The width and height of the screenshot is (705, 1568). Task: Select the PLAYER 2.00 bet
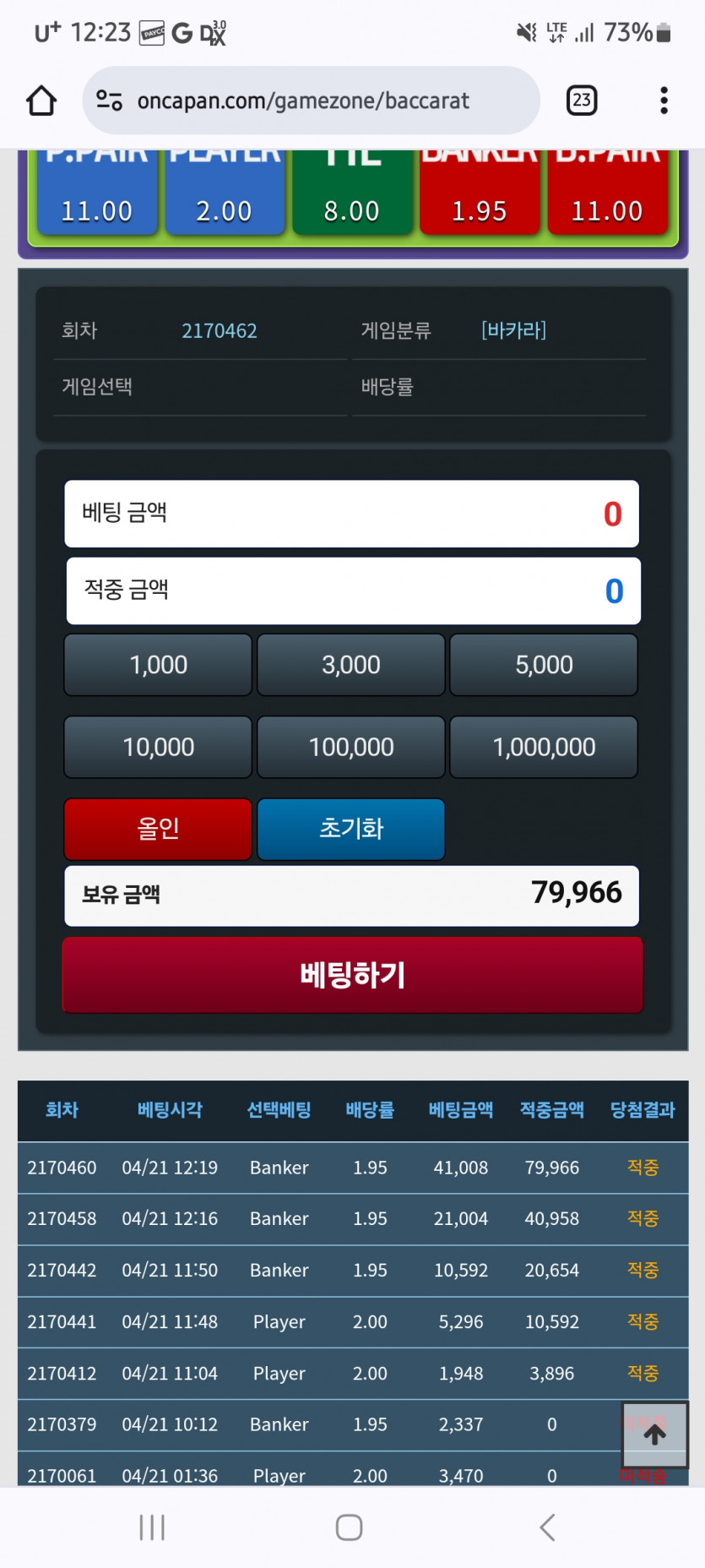point(224,194)
